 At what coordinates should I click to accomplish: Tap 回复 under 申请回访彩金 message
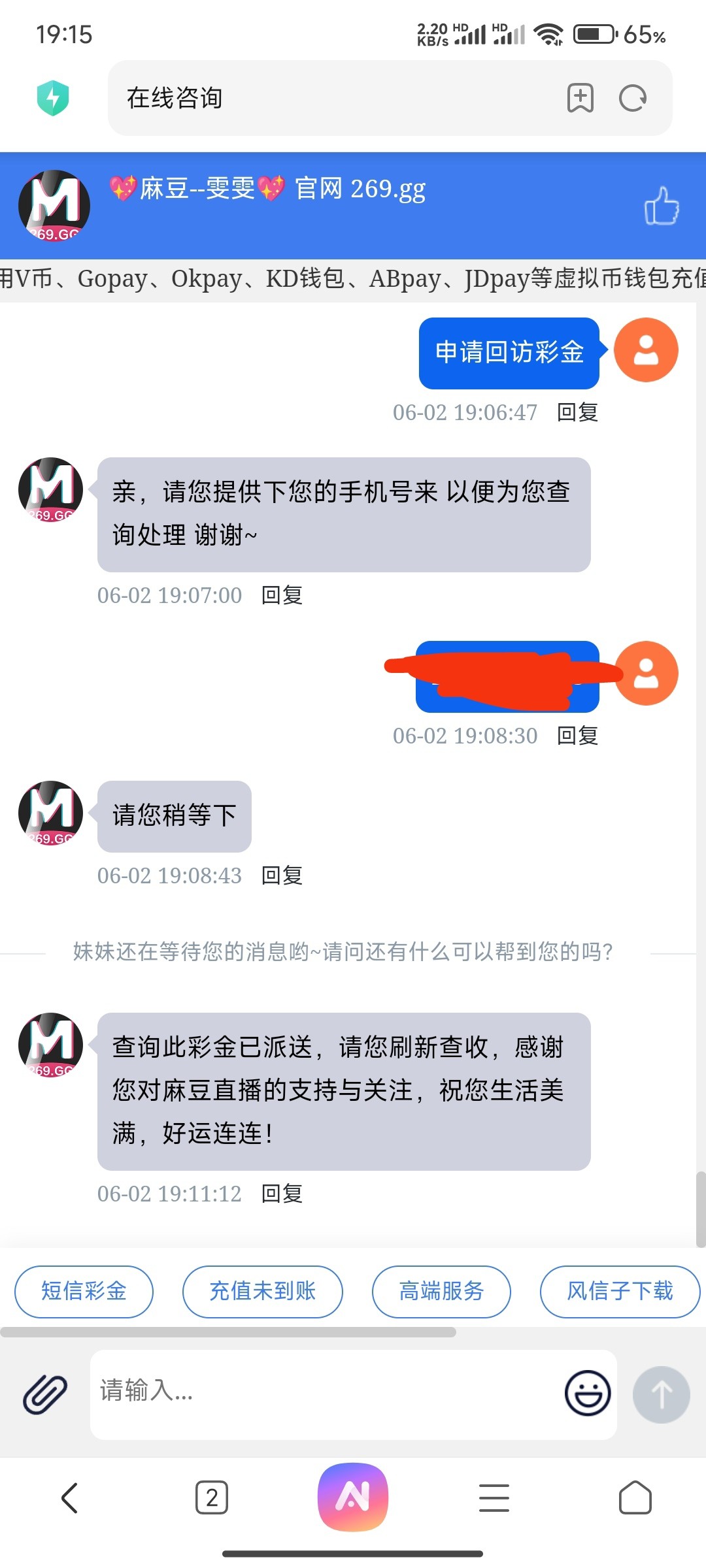point(577,412)
